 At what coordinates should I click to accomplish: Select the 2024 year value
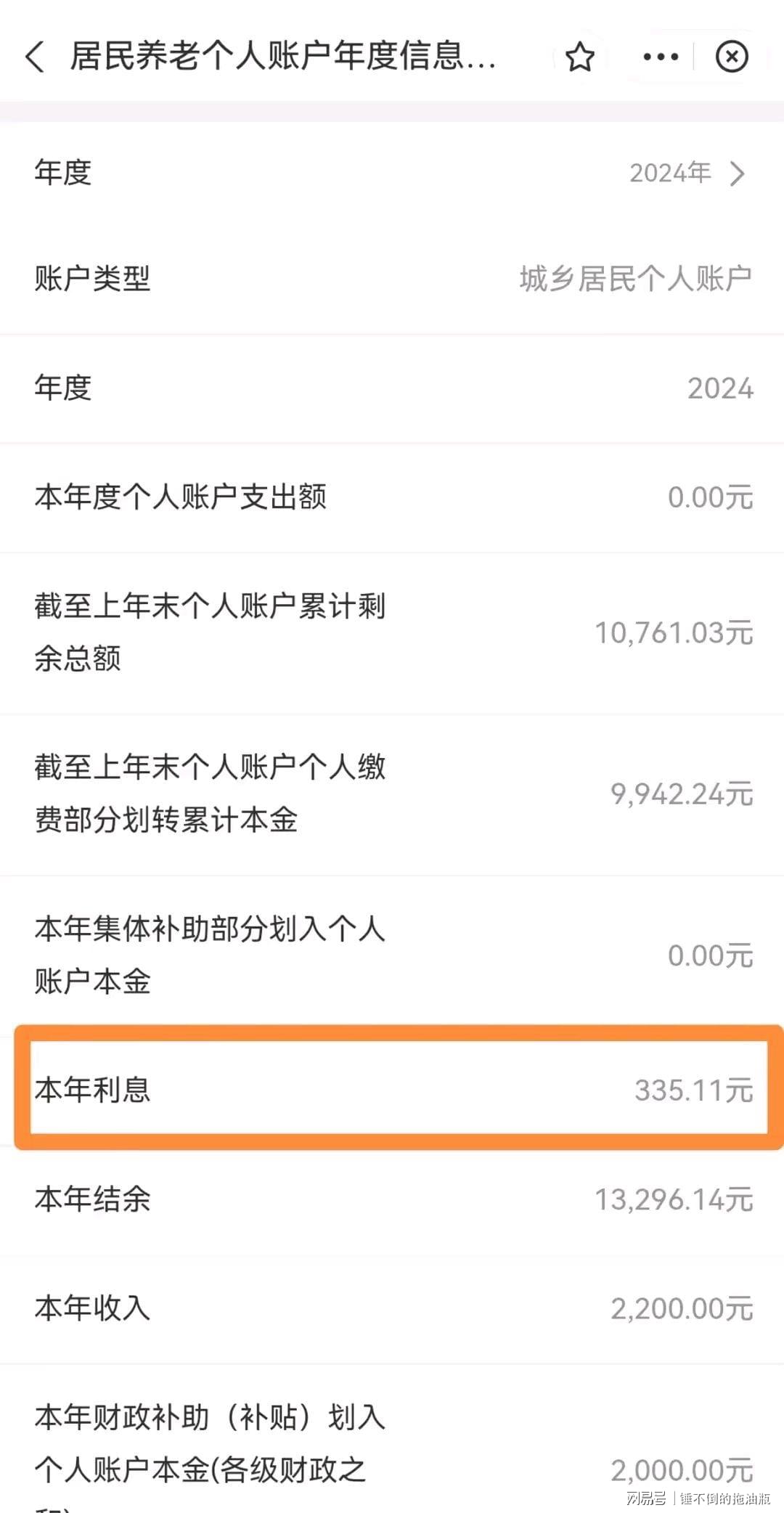(x=719, y=388)
